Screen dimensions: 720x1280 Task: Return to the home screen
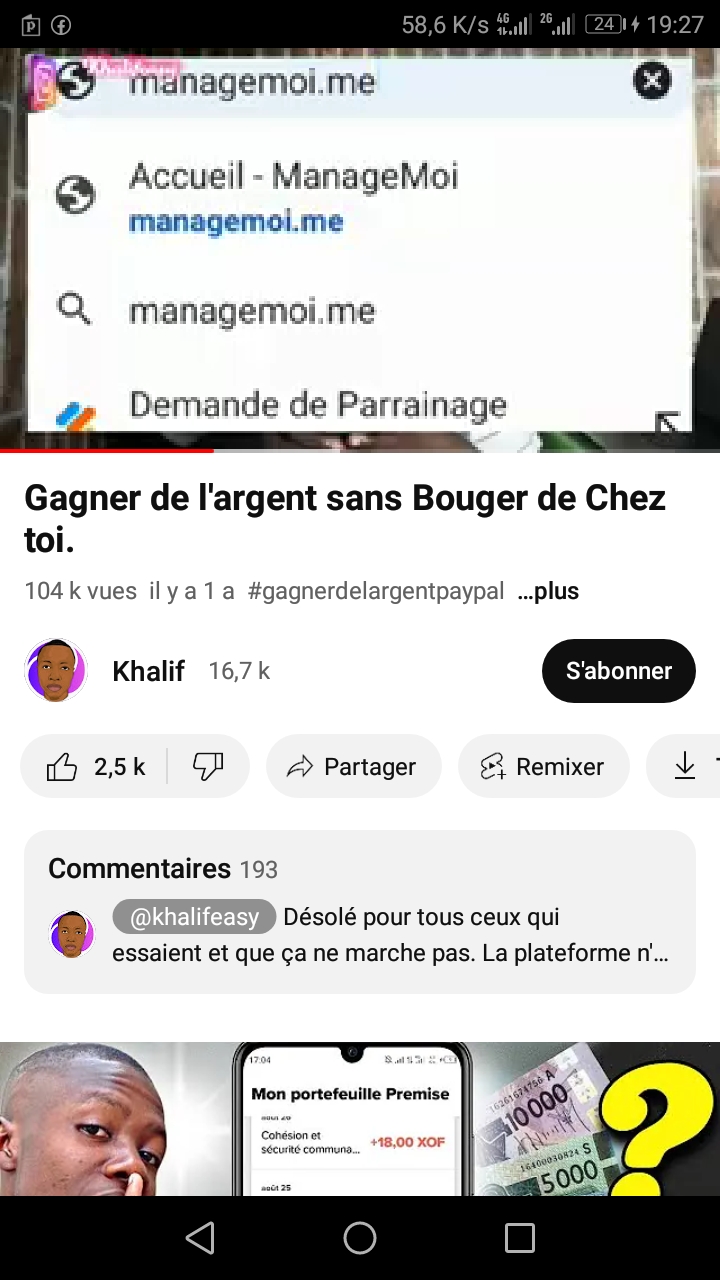click(359, 1238)
